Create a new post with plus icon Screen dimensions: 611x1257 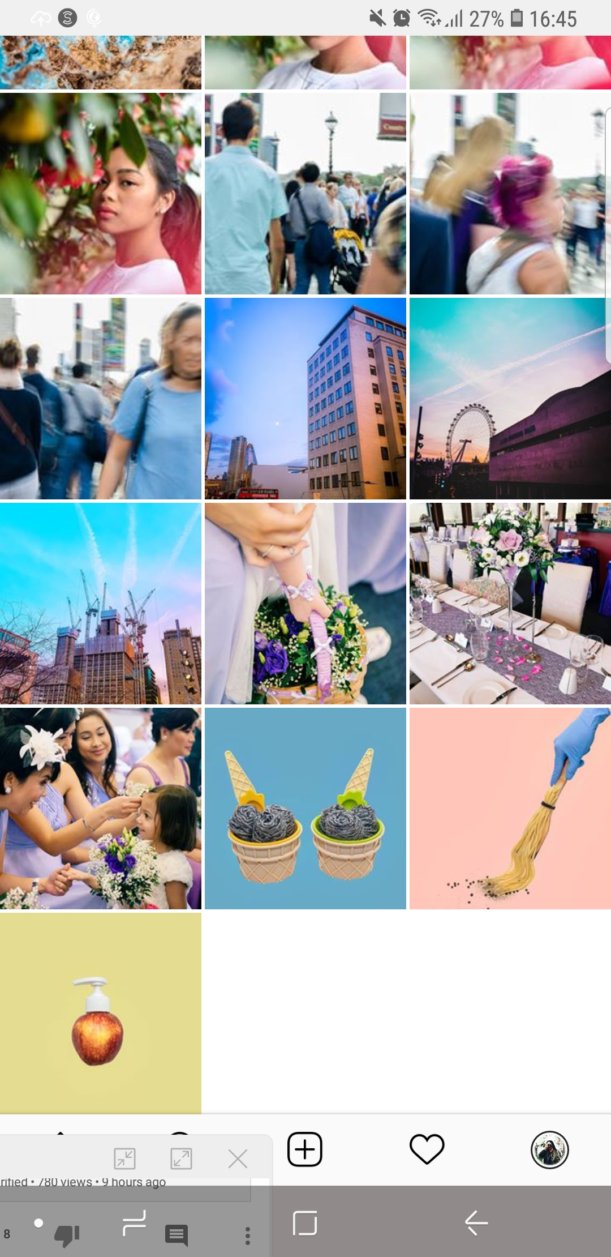pos(305,1150)
